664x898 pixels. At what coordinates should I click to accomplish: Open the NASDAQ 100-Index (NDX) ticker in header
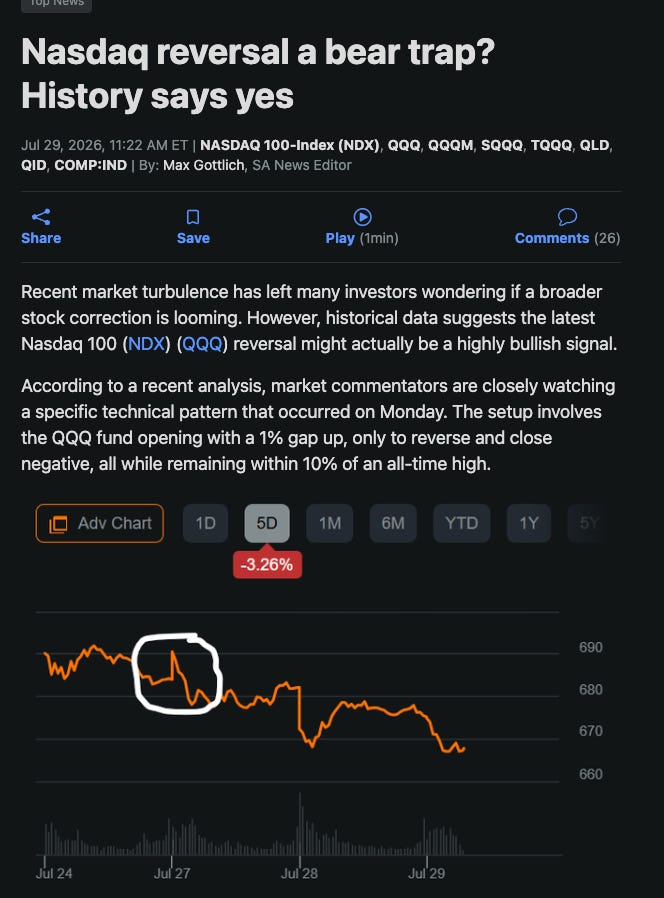tap(290, 145)
